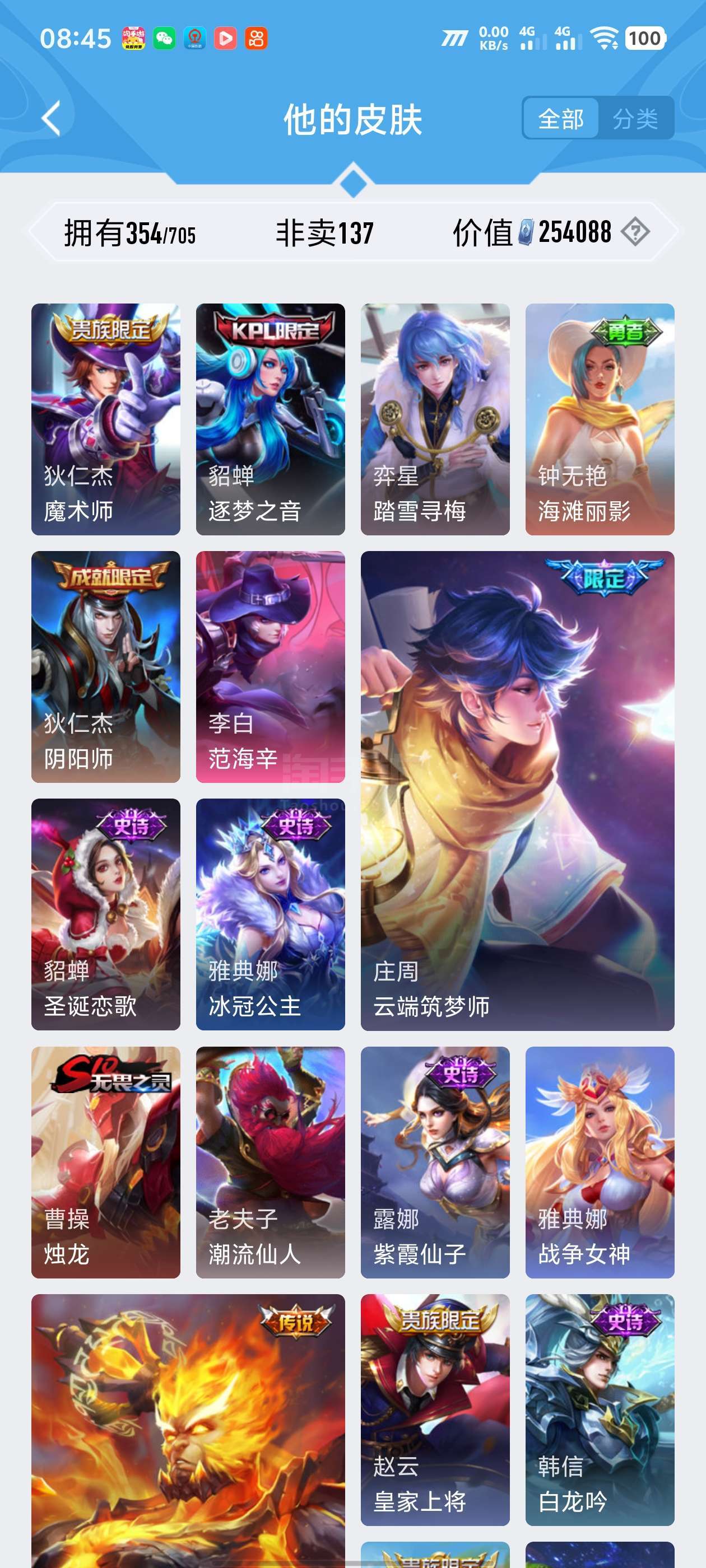Open 赵云 皇家上将 skin card
The height and width of the screenshot is (1568, 706).
coord(435,1410)
